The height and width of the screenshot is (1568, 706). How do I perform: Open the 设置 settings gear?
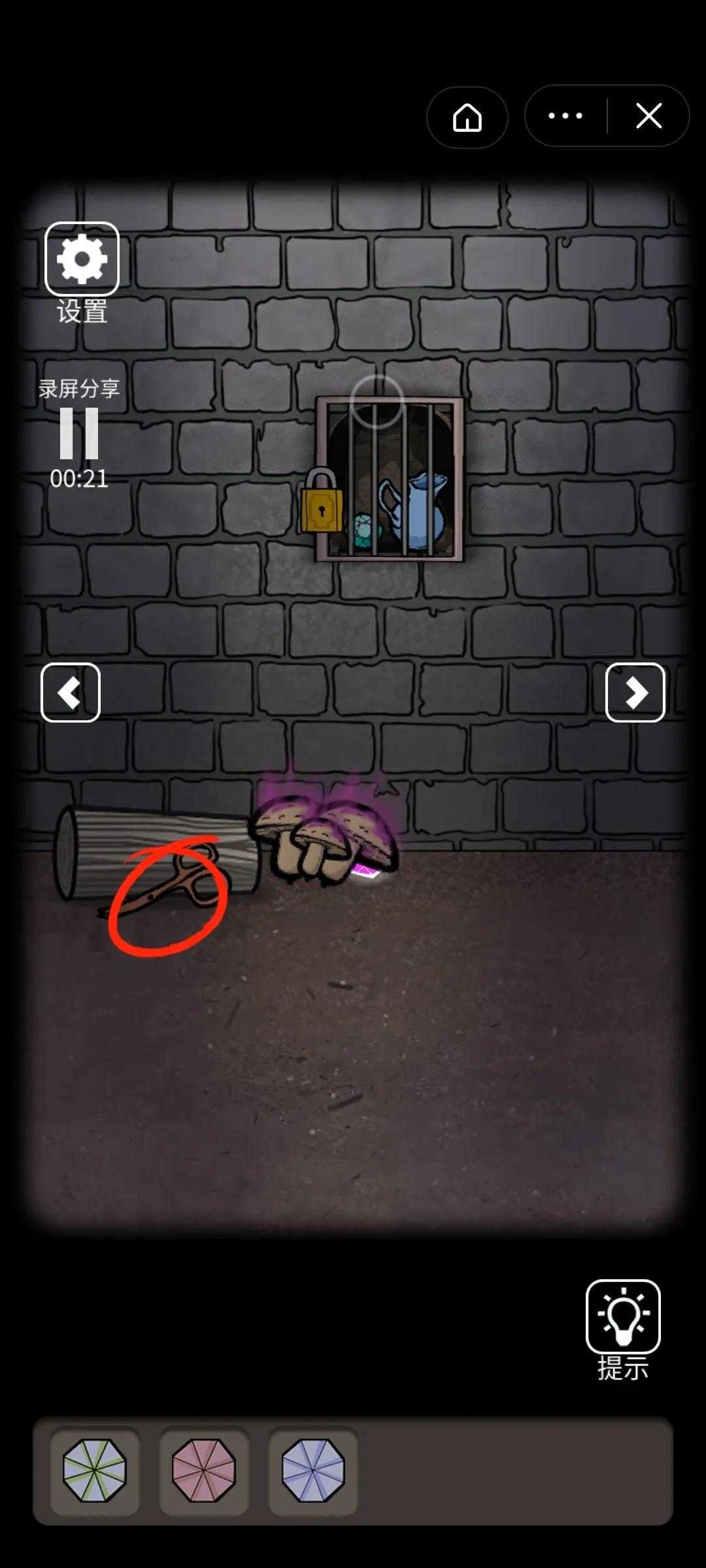pyautogui.click(x=82, y=259)
